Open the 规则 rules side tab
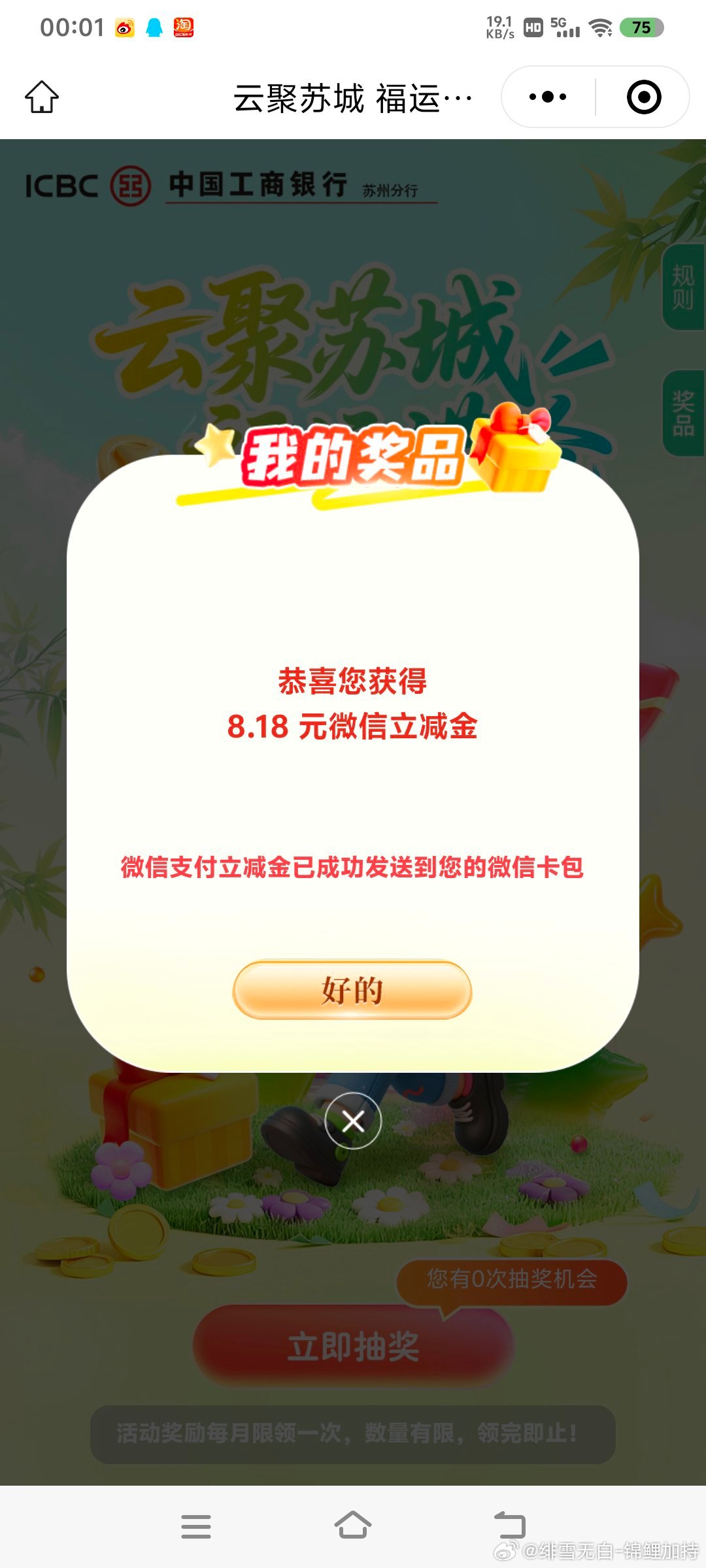 click(x=683, y=287)
